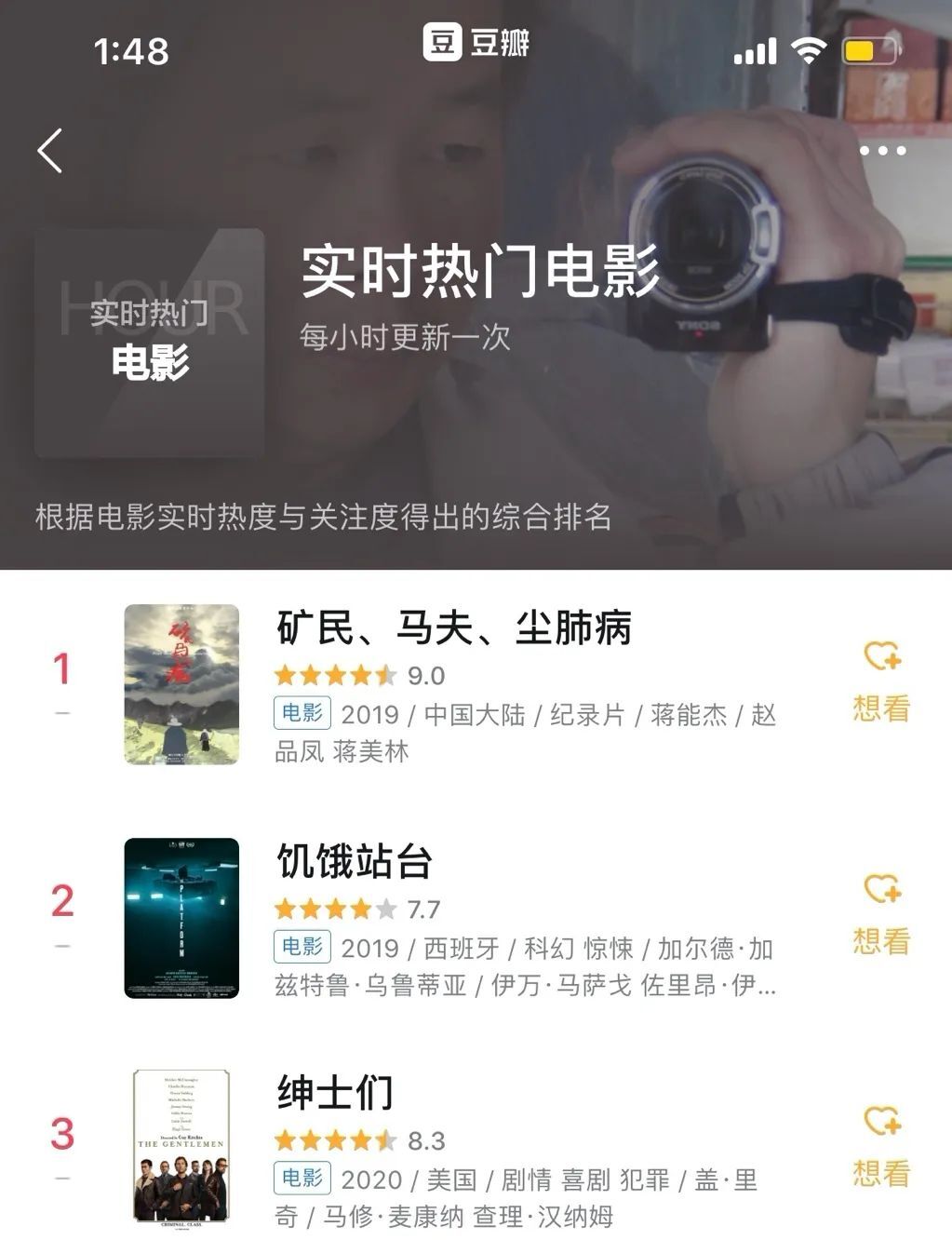Open the three-dot overflow menu
The width and height of the screenshot is (952, 1240).
(881, 151)
